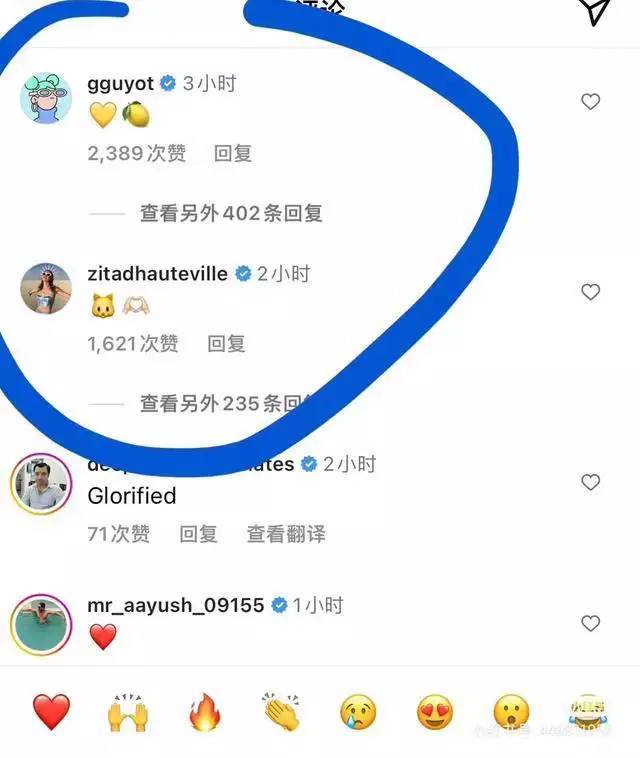Screen dimensions: 640x758
Task: Insert the crying face quick emoji
Action: (x=358, y=713)
